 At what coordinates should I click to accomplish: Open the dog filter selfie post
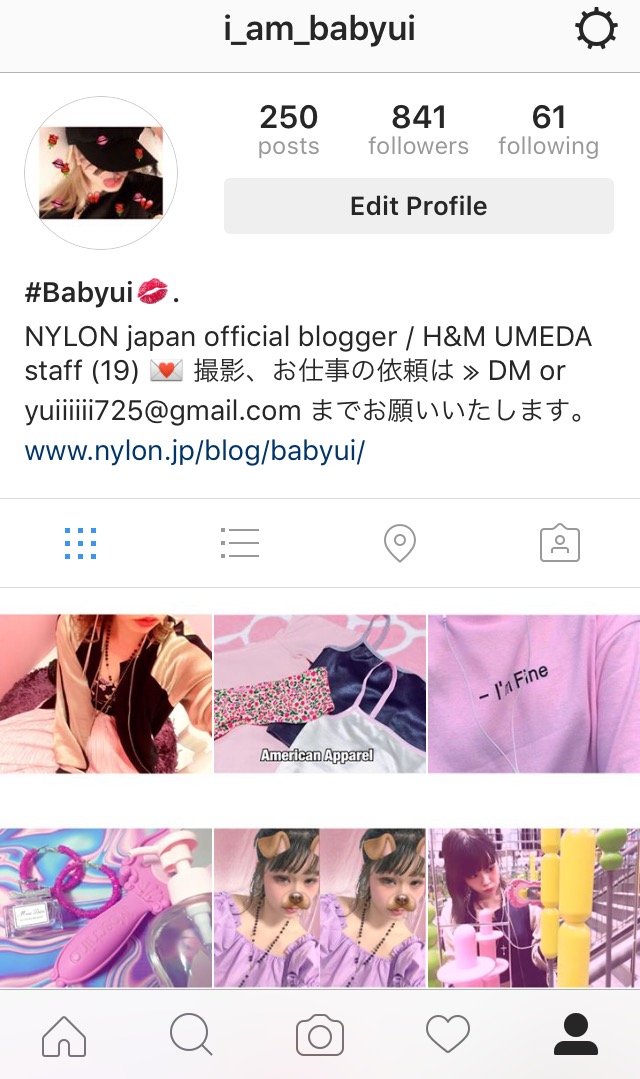(320, 907)
